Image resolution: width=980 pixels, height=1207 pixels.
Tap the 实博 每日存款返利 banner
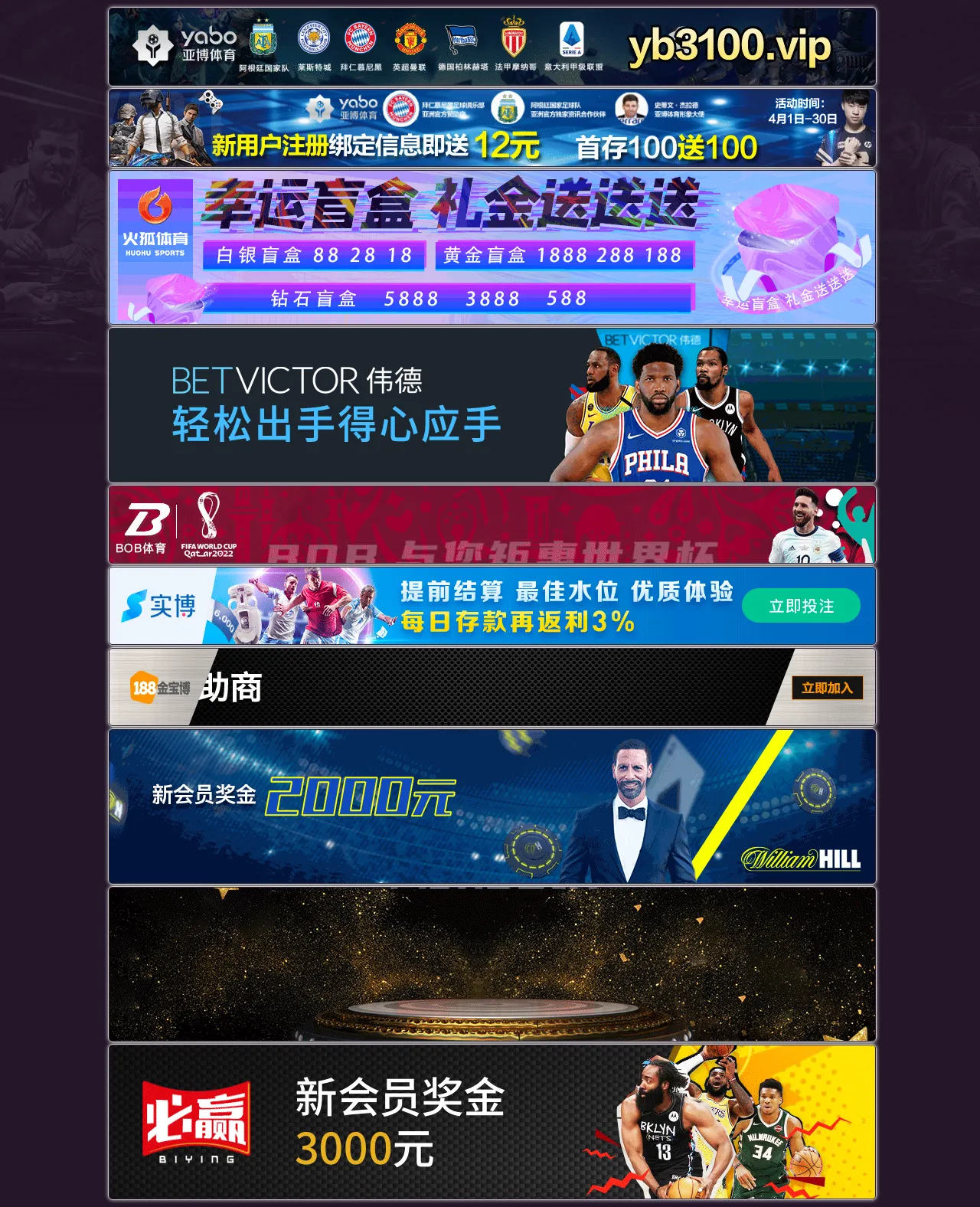pos(492,606)
